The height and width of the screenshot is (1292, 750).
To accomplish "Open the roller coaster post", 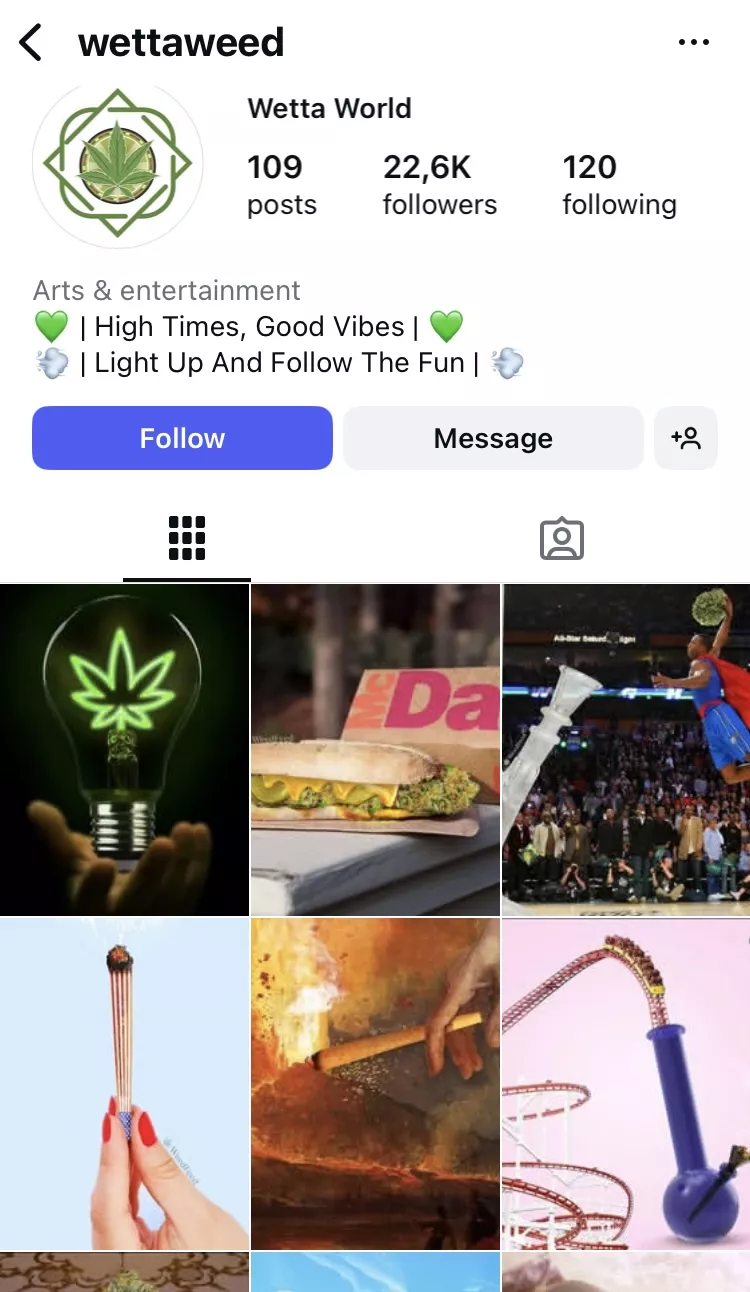I will point(626,1084).
